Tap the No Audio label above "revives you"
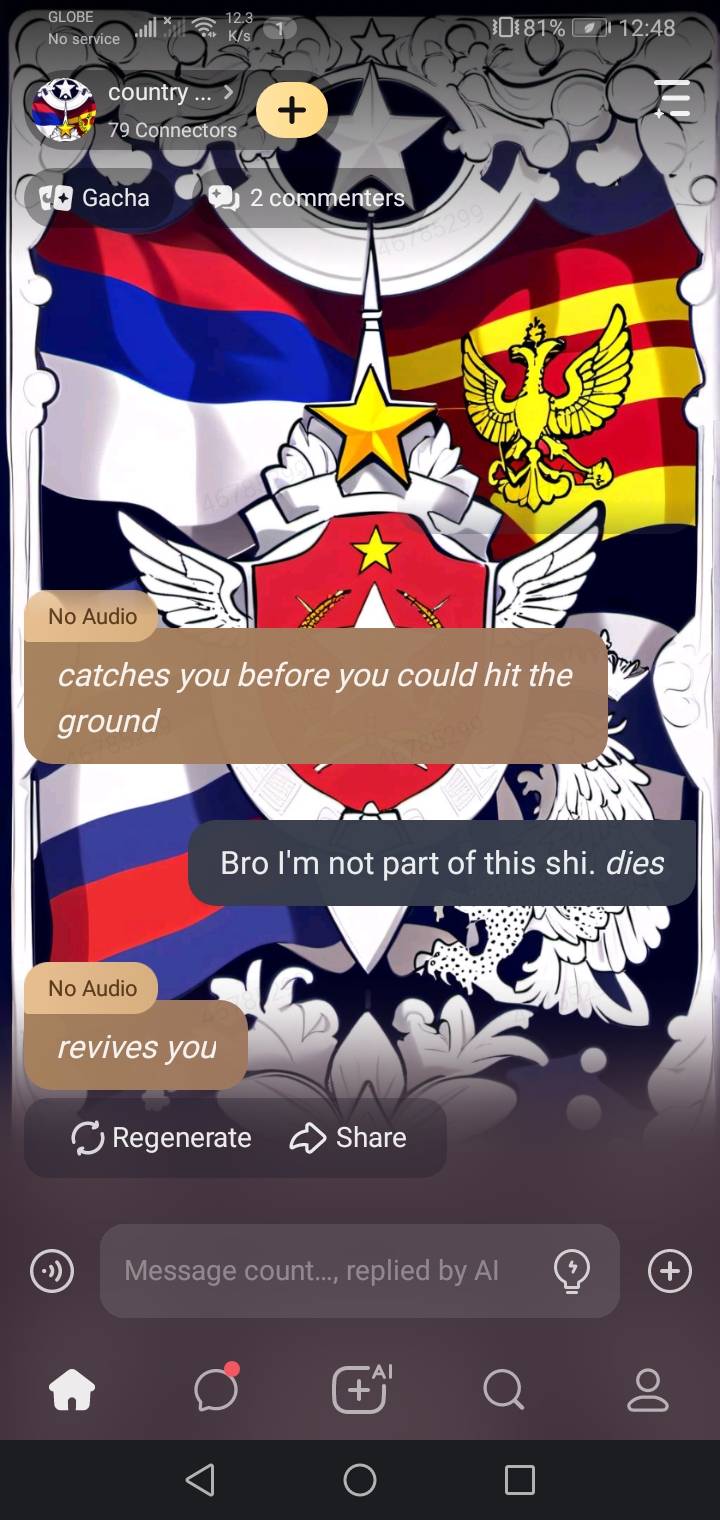The height and width of the screenshot is (1520, 720). coord(92,988)
